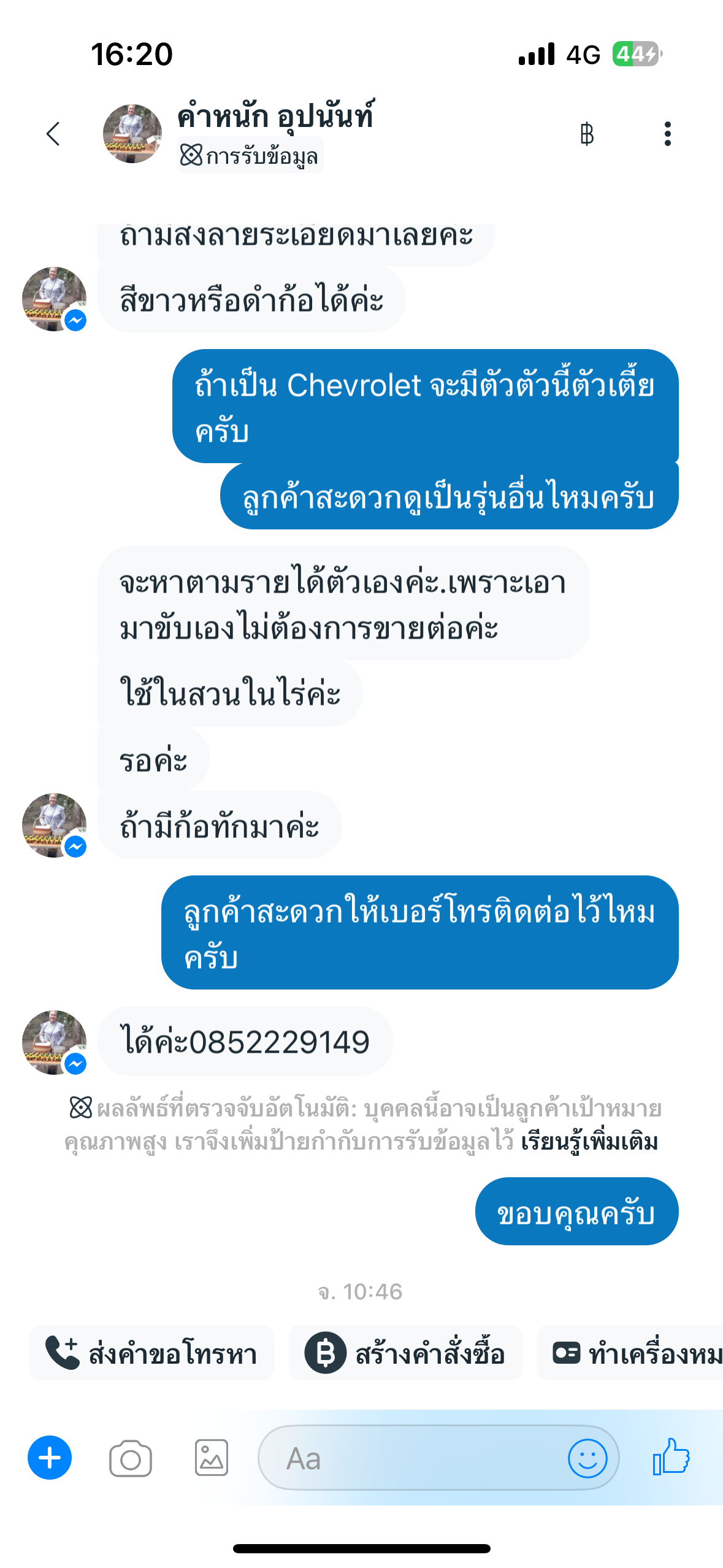Open the three-dot overflow menu
This screenshot has width=723, height=1568.
(667, 134)
